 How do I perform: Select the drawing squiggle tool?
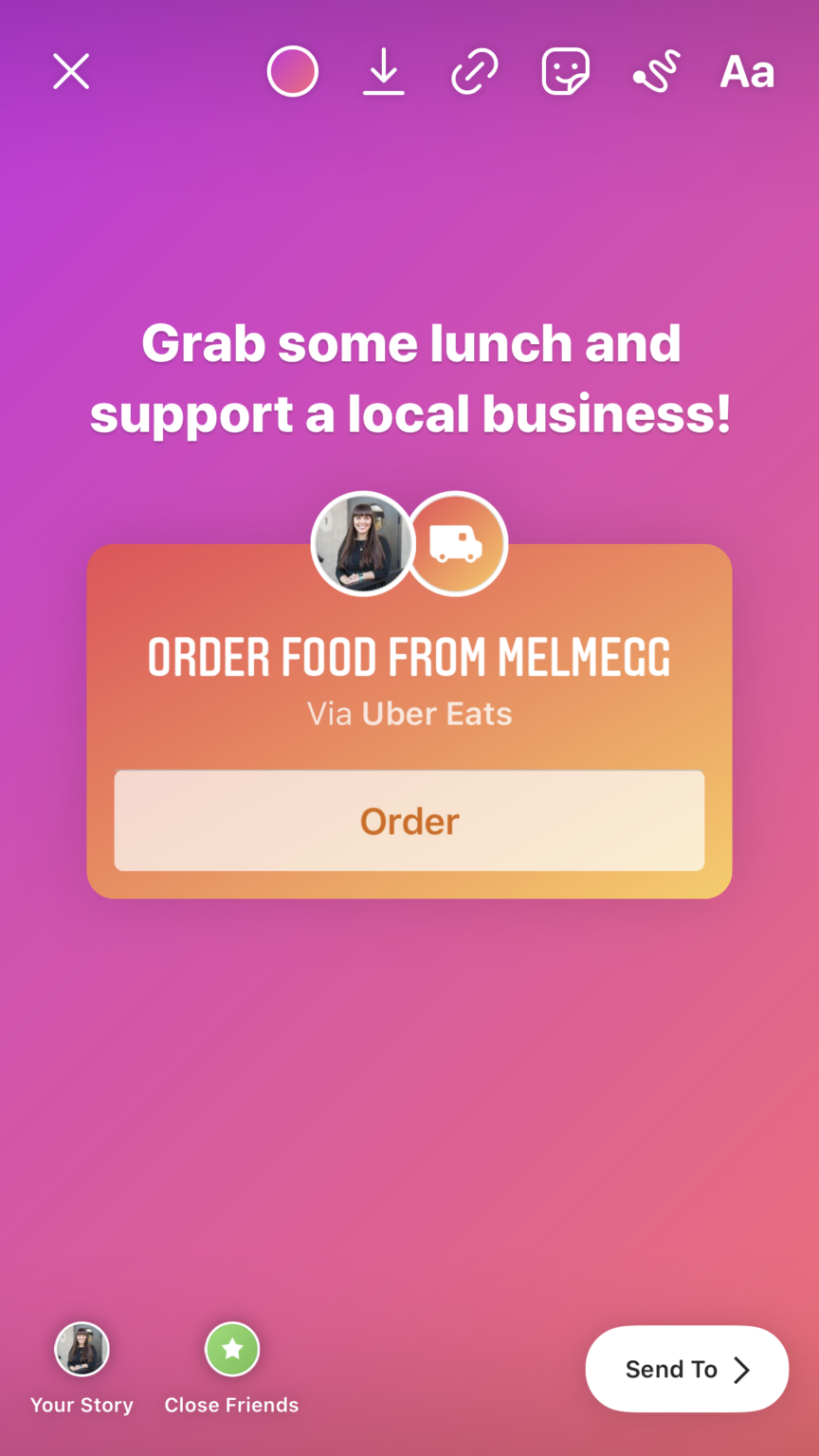656,71
